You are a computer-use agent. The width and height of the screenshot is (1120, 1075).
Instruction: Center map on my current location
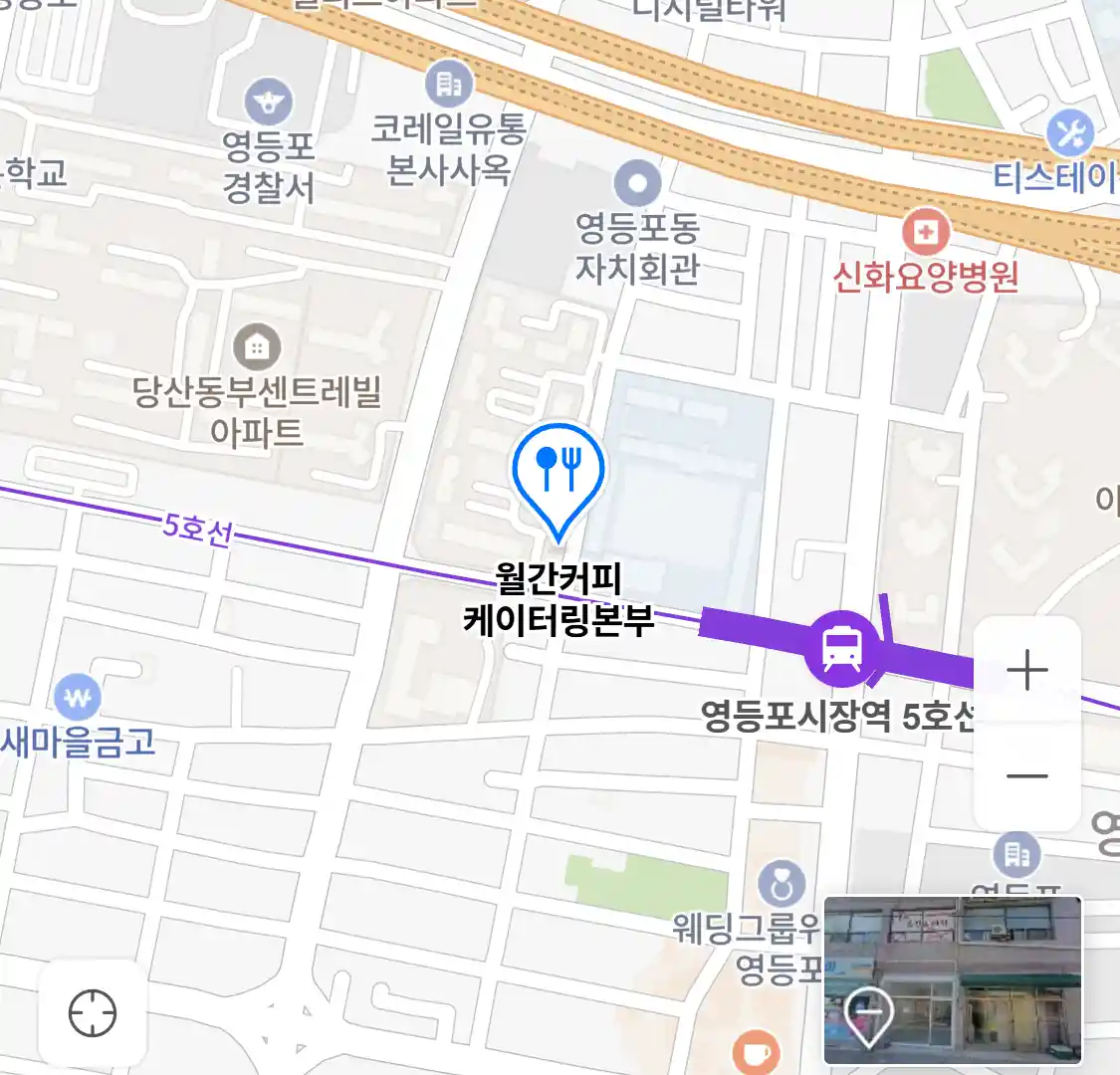click(93, 1014)
